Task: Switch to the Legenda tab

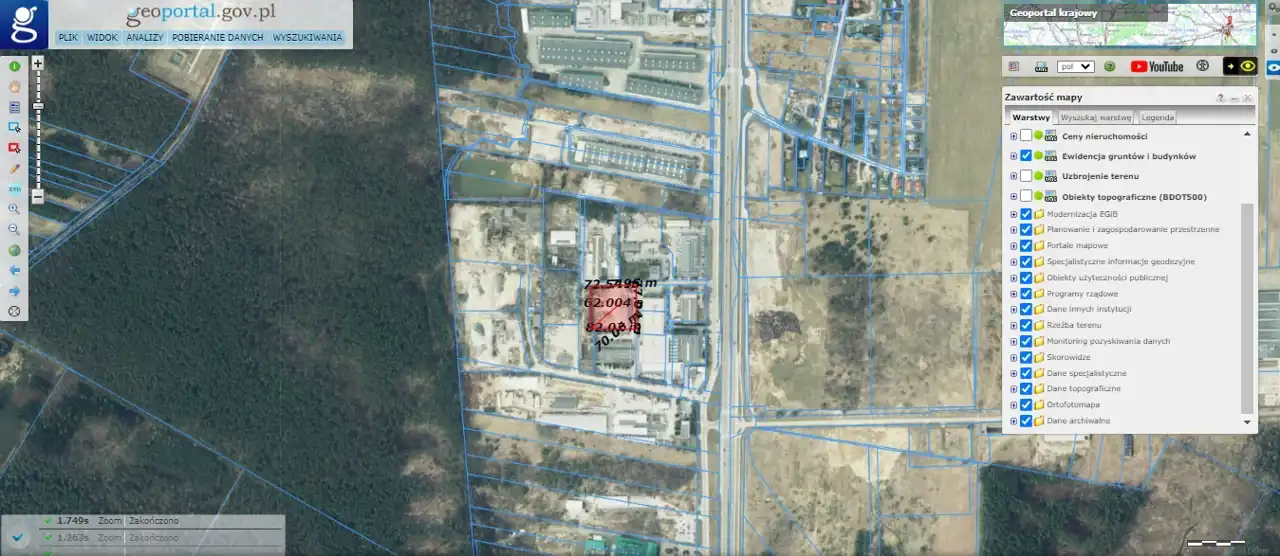Action: tap(1158, 117)
